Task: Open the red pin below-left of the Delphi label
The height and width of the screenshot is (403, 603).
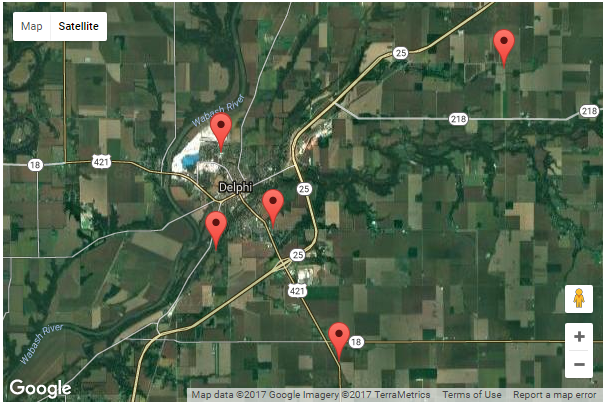Action: click(x=216, y=227)
